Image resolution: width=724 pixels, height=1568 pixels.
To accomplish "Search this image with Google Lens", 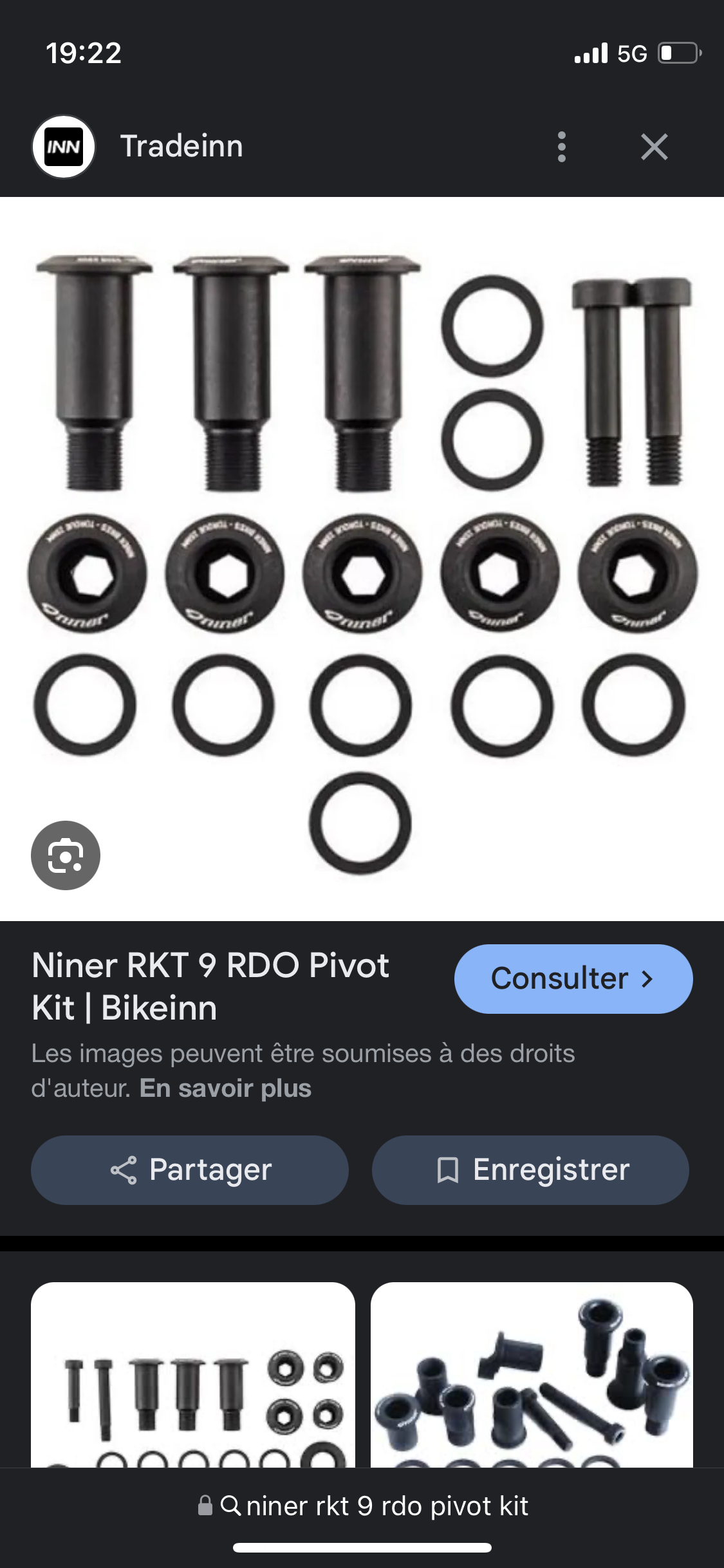I will [66, 855].
